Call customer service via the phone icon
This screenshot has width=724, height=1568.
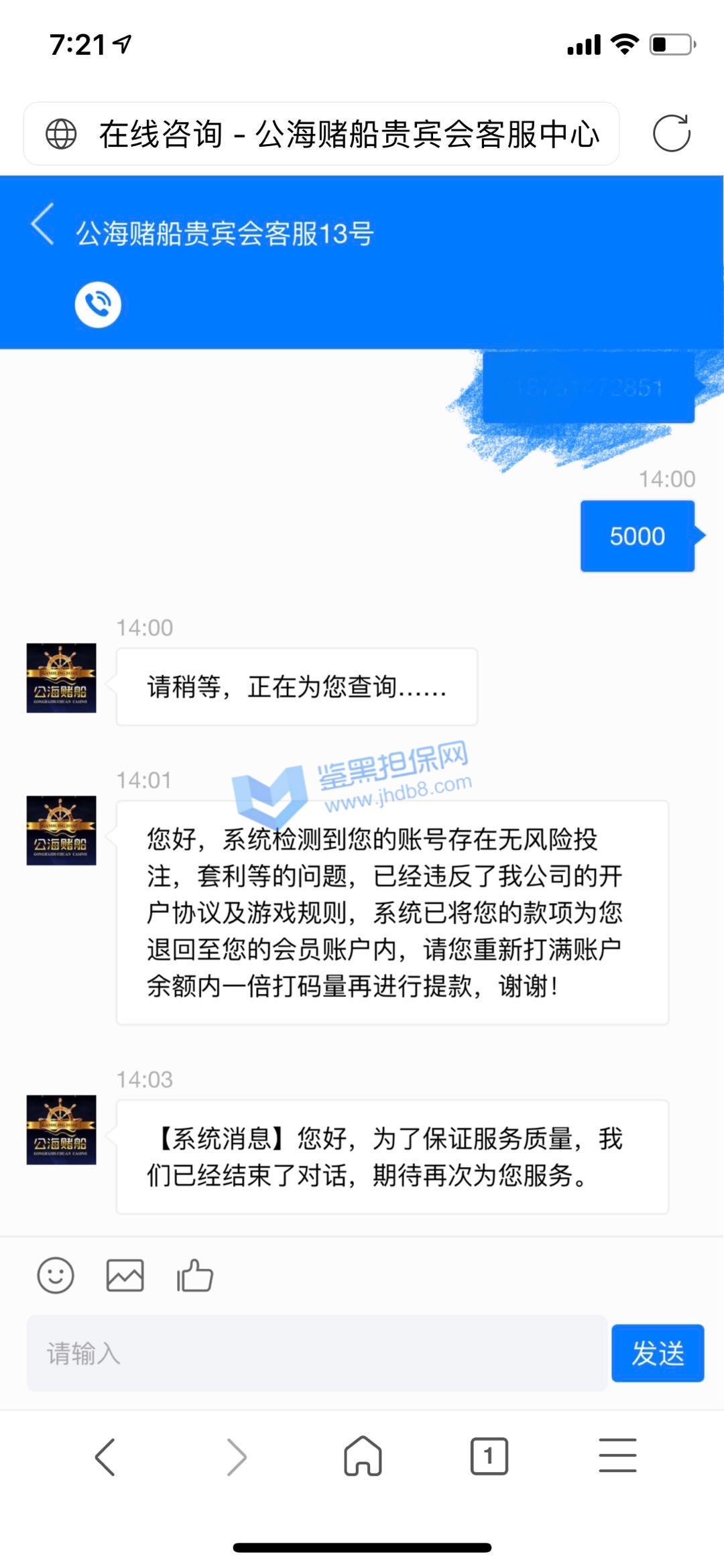98,304
